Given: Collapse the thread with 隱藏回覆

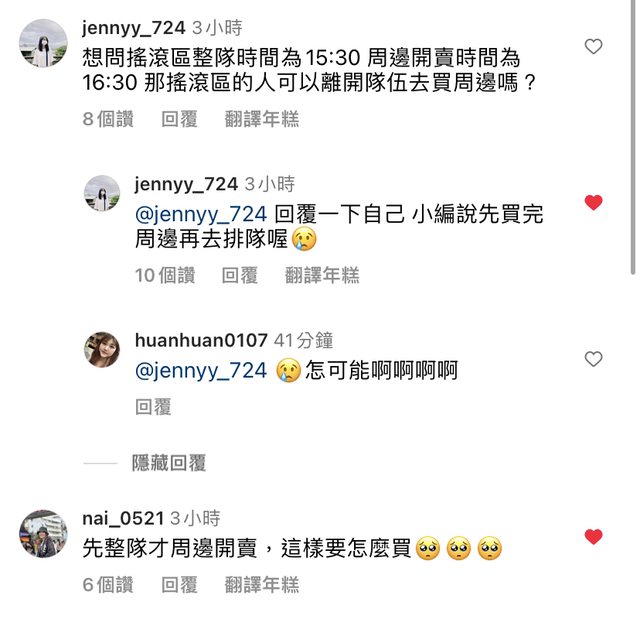Looking at the screenshot, I should tap(169, 463).
